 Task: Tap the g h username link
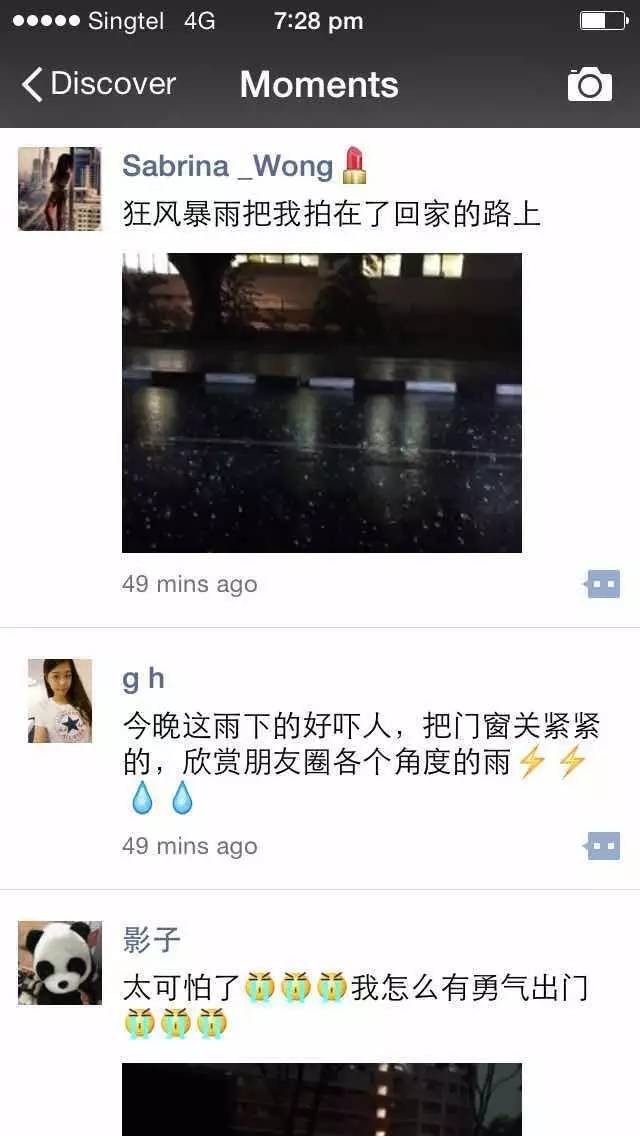(x=142, y=678)
